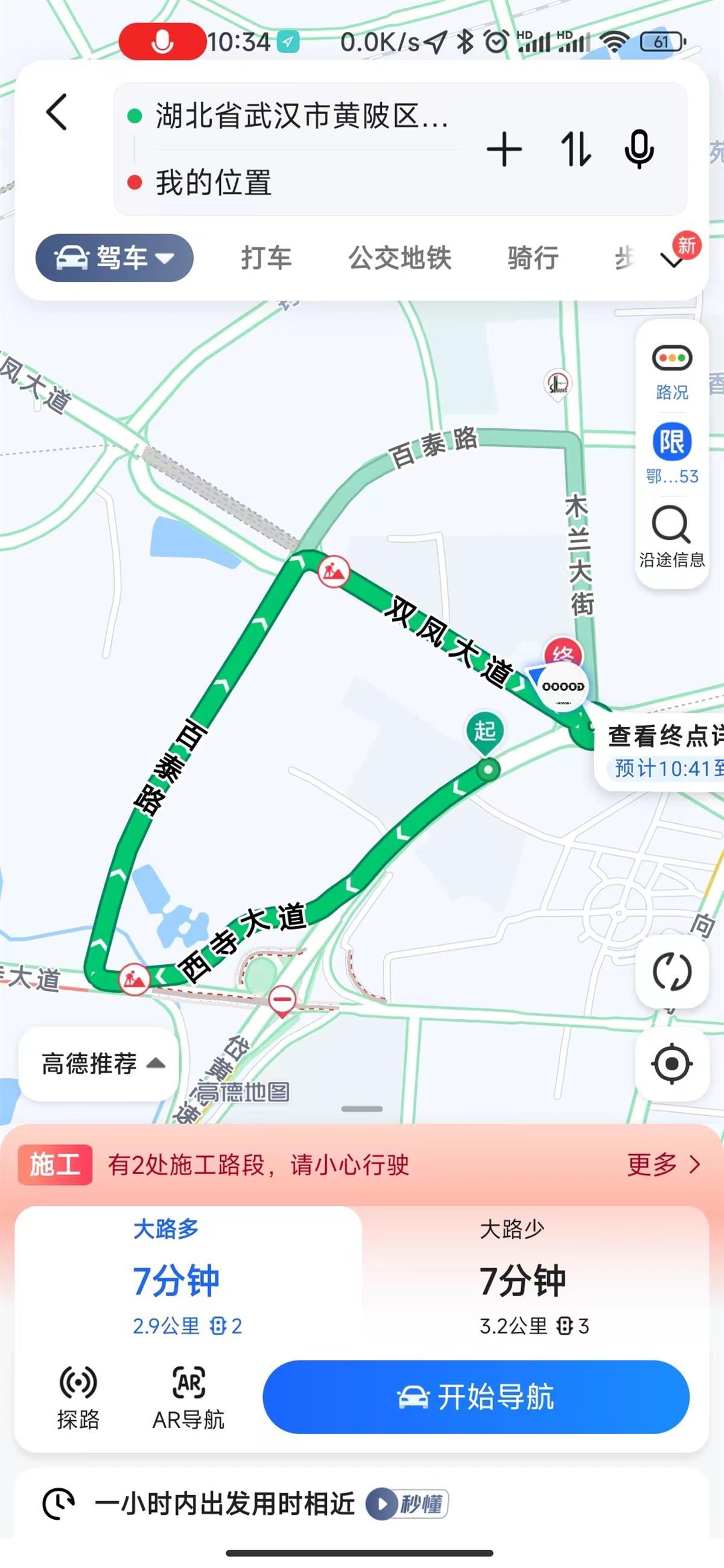Screen dimensions: 724x1568
Task: Toggle 路况 traffic conditions layer
Action: 672,373
